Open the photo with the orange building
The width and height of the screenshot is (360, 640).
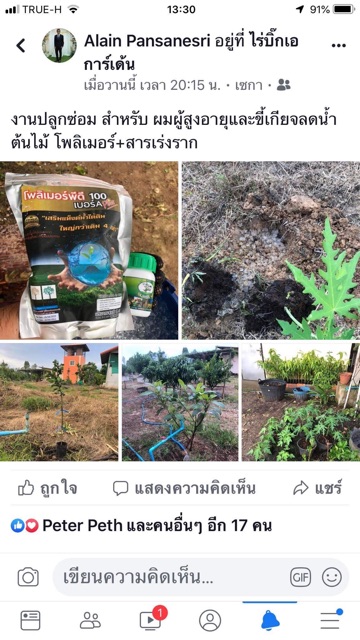coord(59,402)
